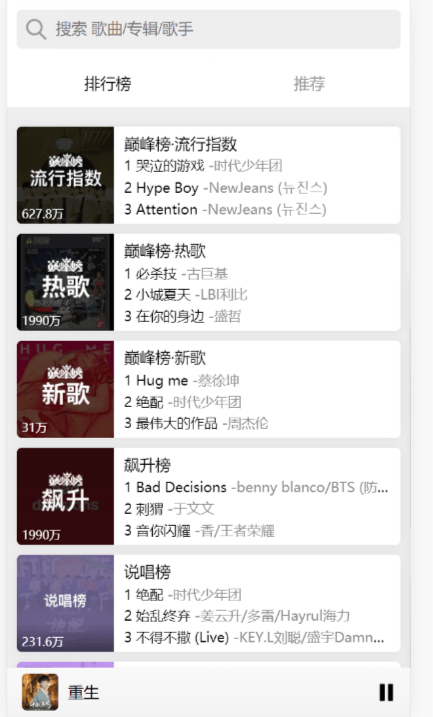This screenshot has height=717, width=433.
Task: Switch to the 排行榜 tab
Action: (x=108, y=84)
